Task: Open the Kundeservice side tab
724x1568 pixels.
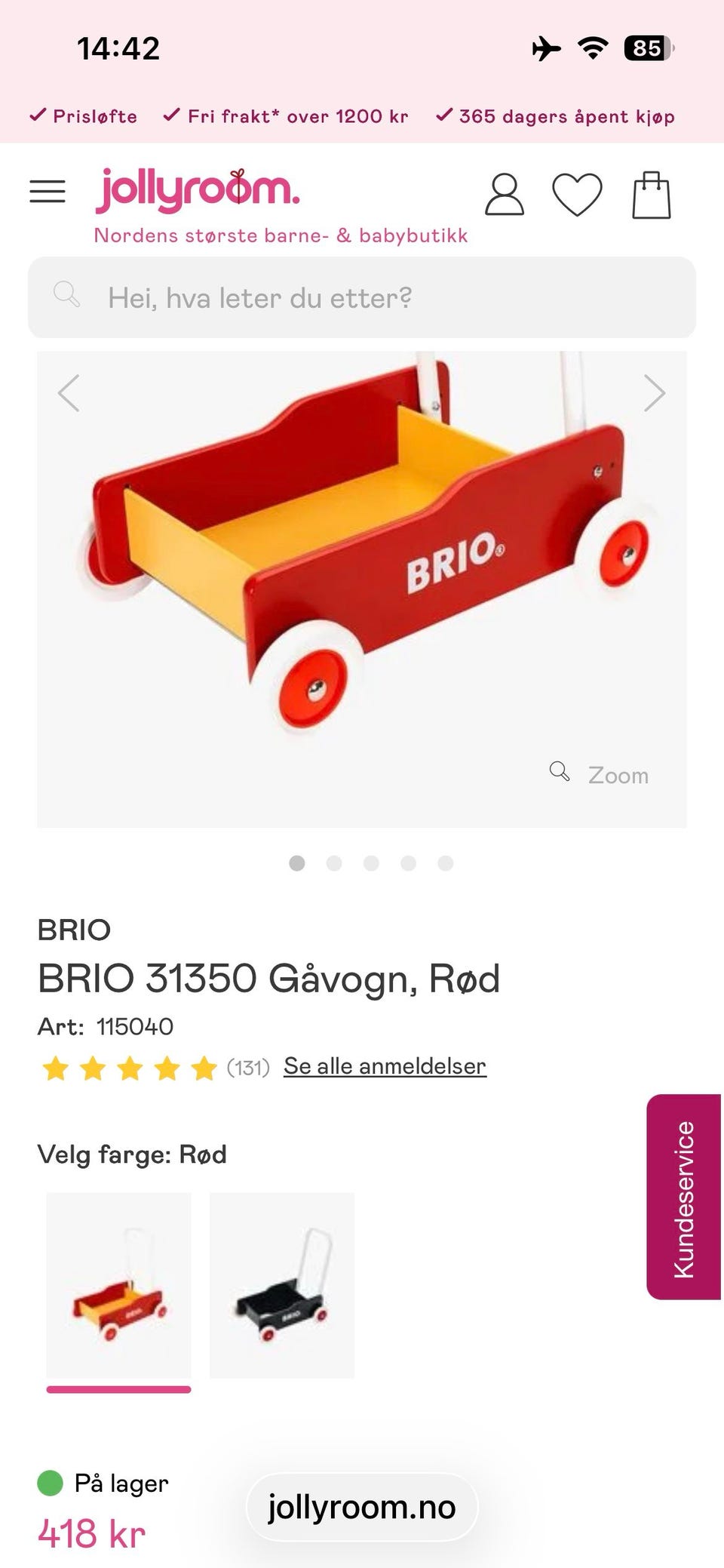Action: (x=683, y=1197)
